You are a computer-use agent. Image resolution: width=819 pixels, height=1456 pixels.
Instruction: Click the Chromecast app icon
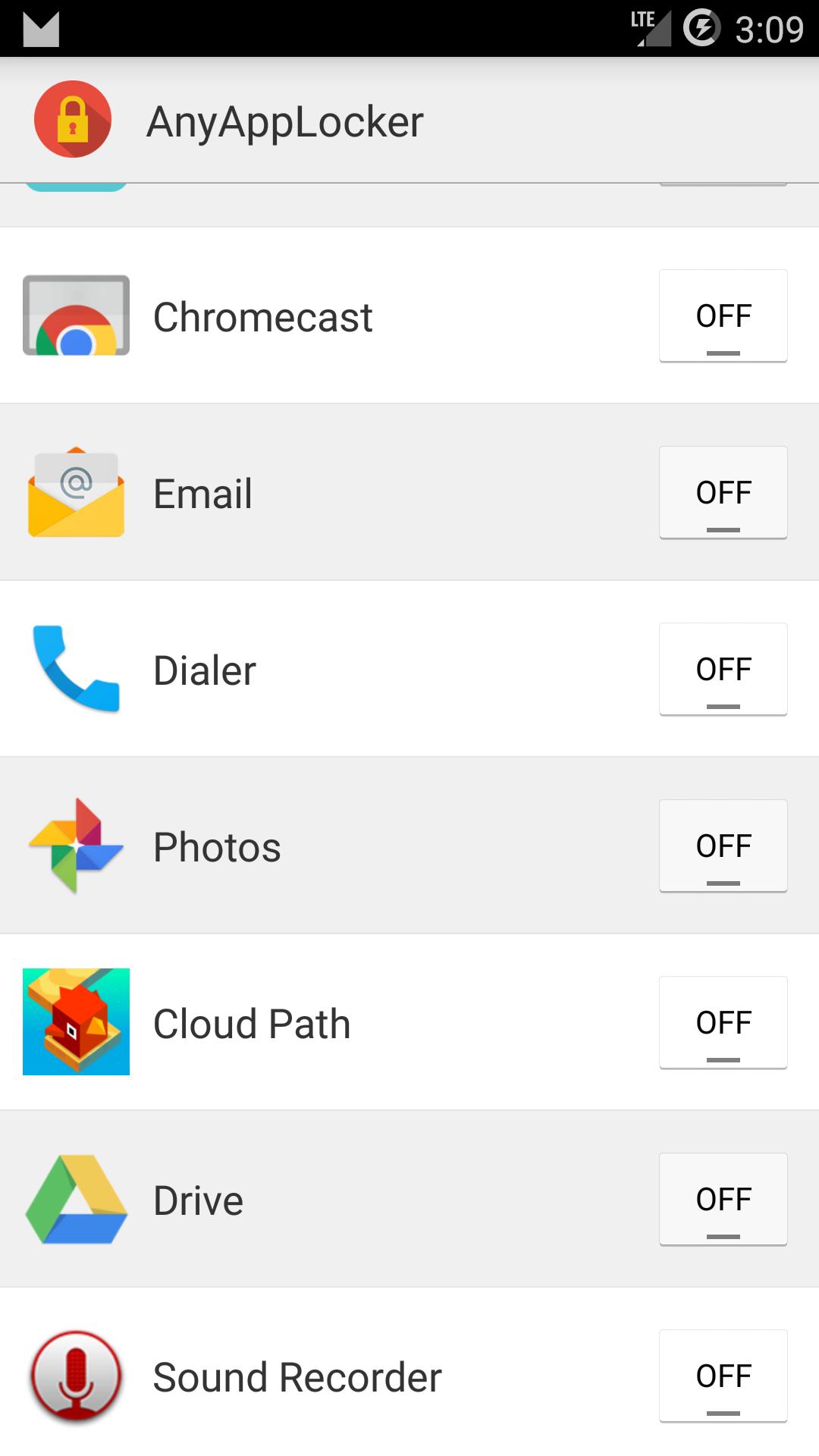pyautogui.click(x=76, y=316)
